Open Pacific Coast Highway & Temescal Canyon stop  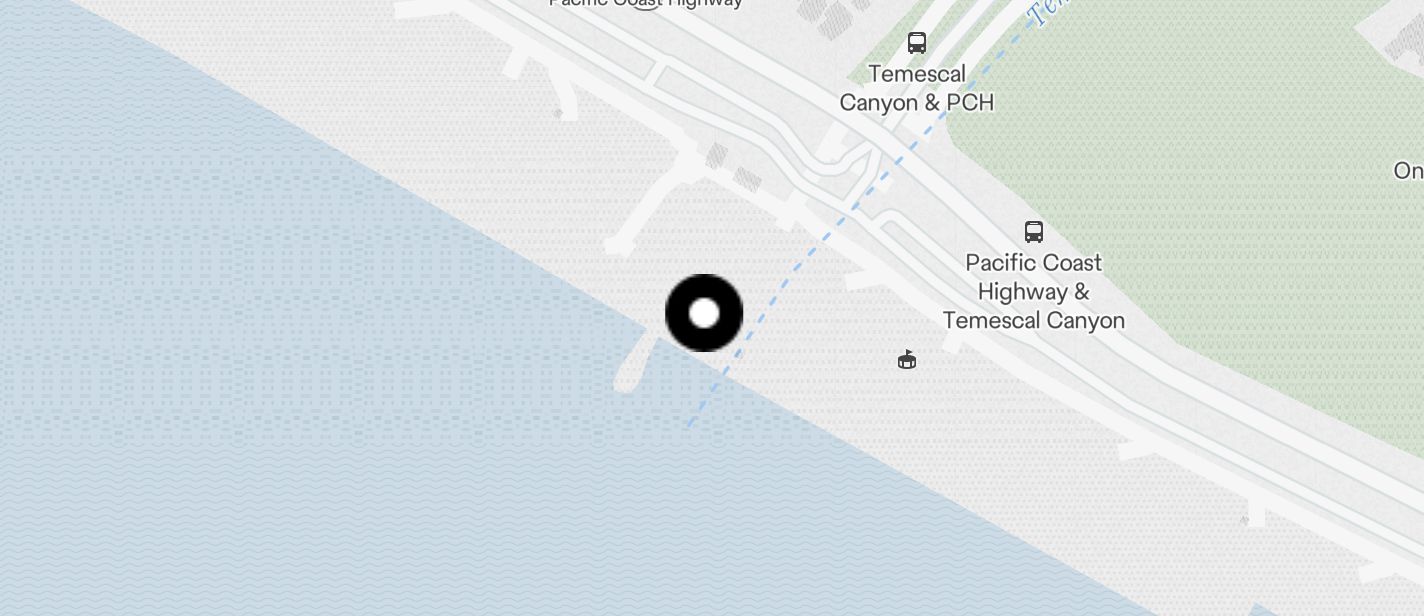(1034, 232)
